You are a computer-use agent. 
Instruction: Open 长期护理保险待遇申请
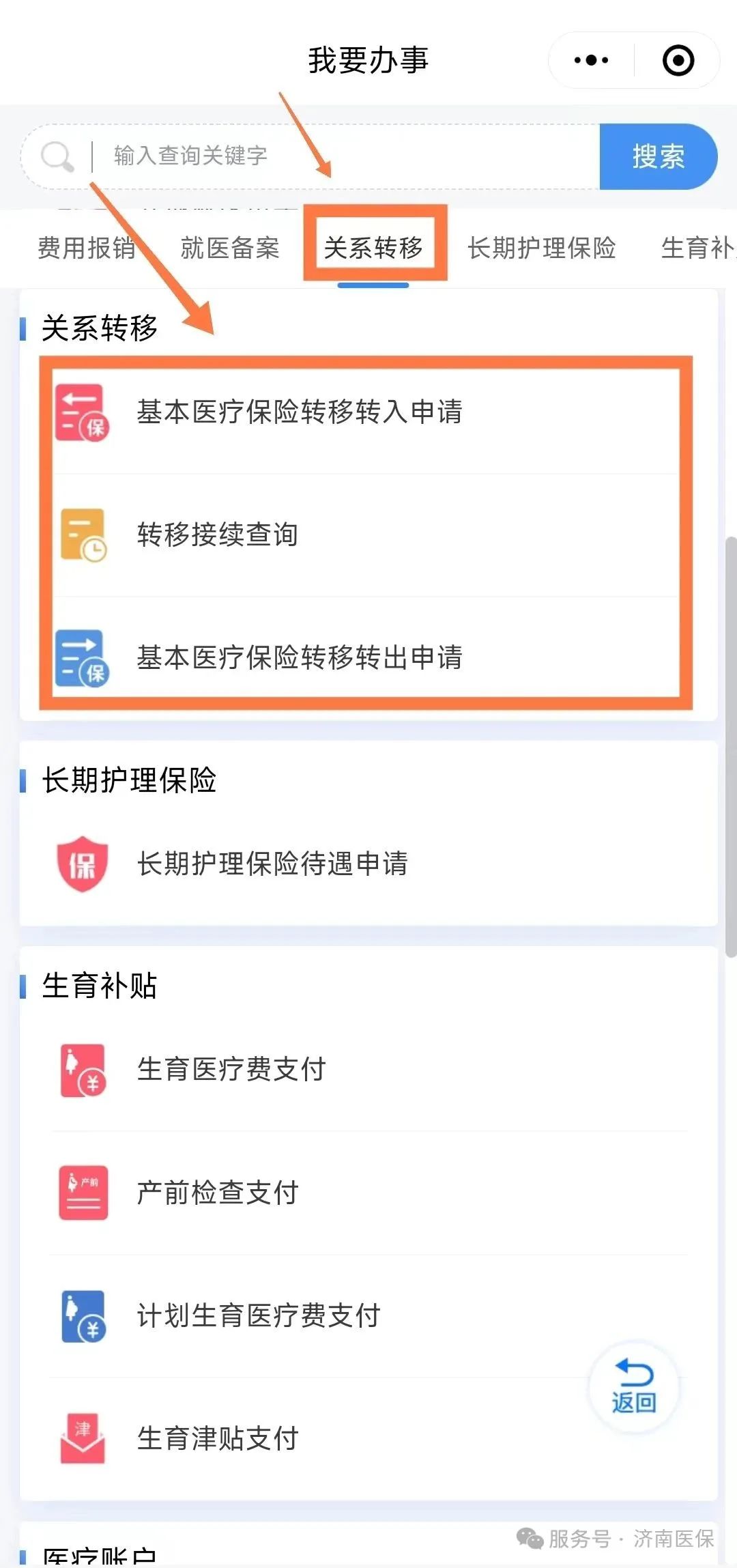pos(369,864)
